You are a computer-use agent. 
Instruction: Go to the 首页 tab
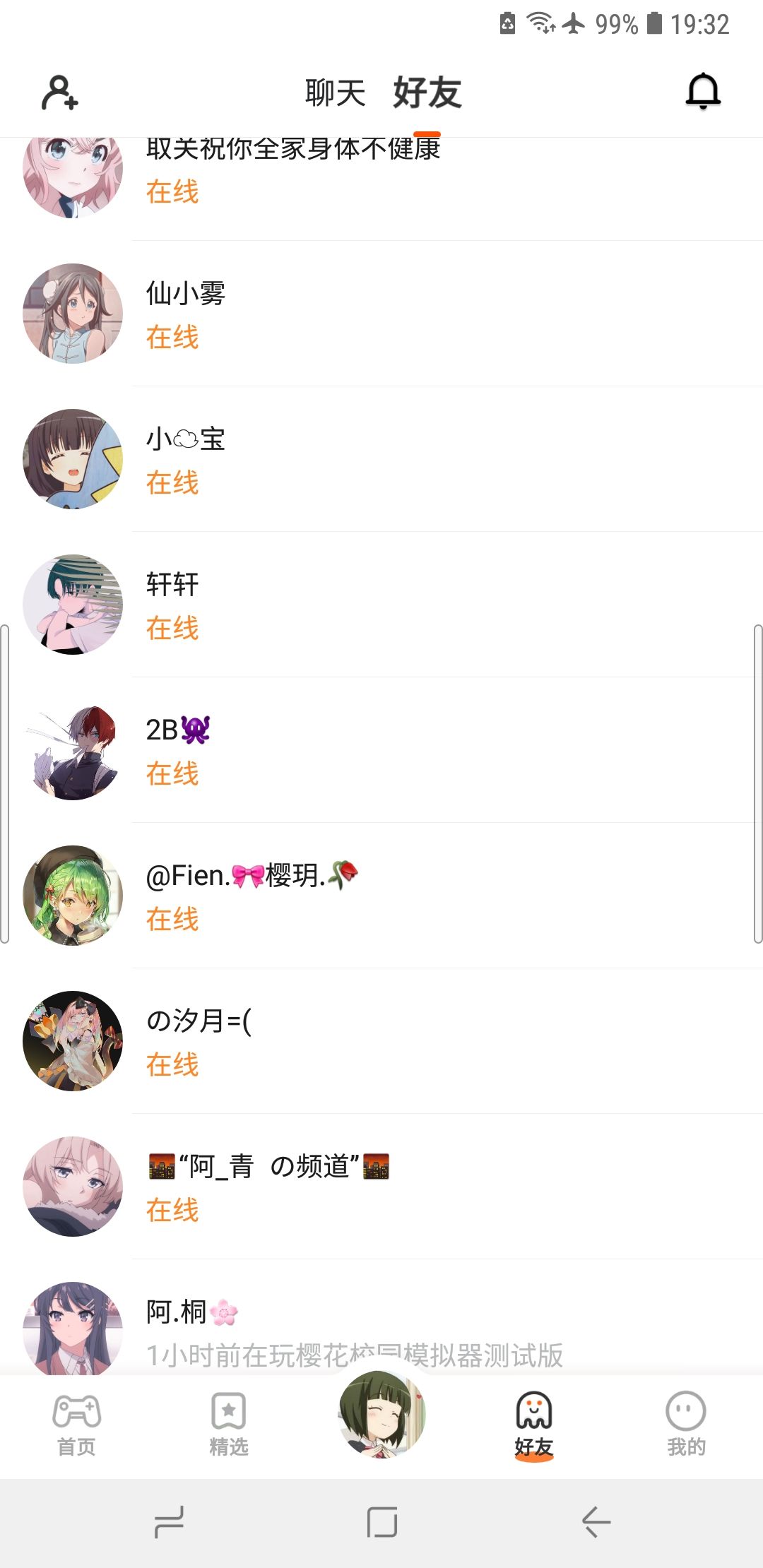pos(76,1425)
